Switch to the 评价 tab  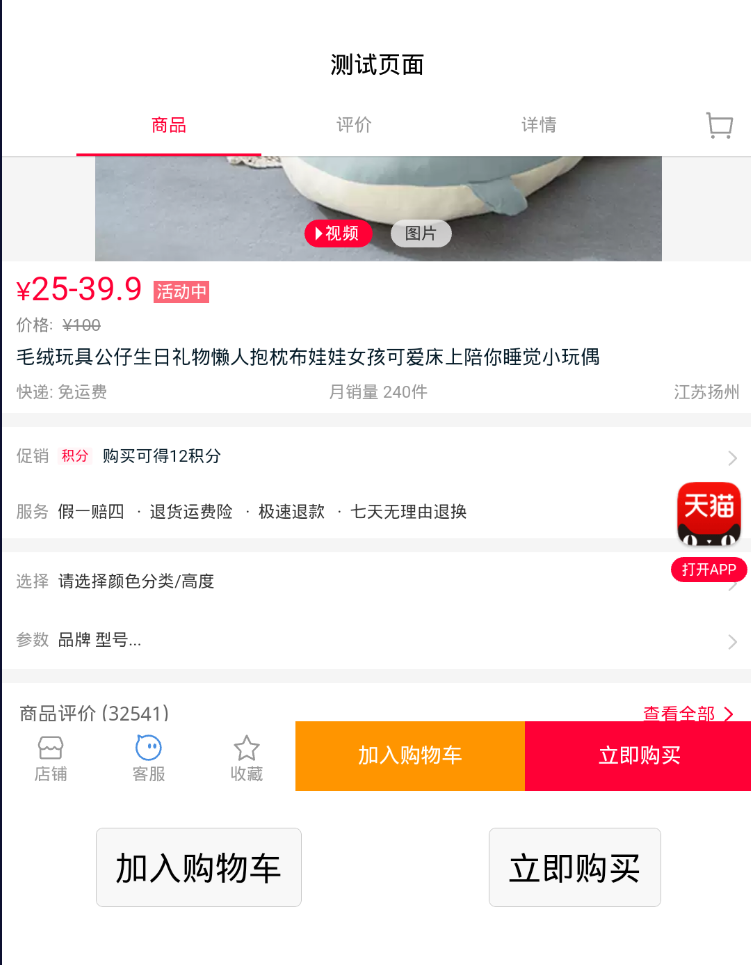(354, 125)
